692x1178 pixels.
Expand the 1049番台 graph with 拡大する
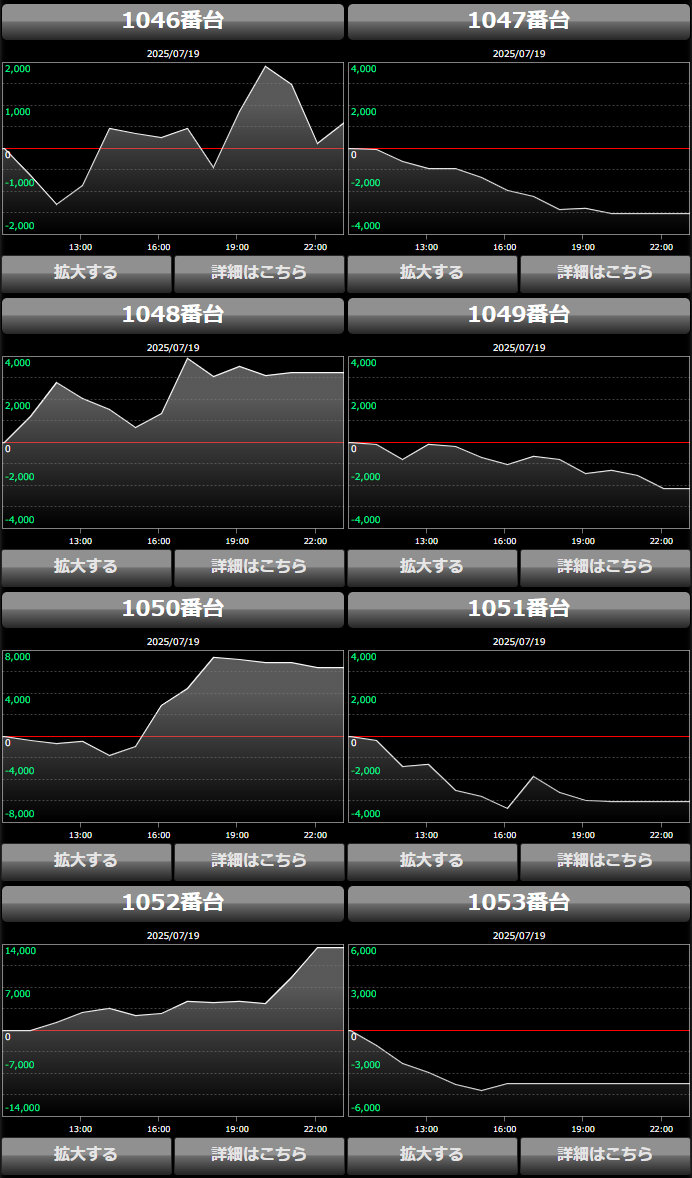pos(432,568)
